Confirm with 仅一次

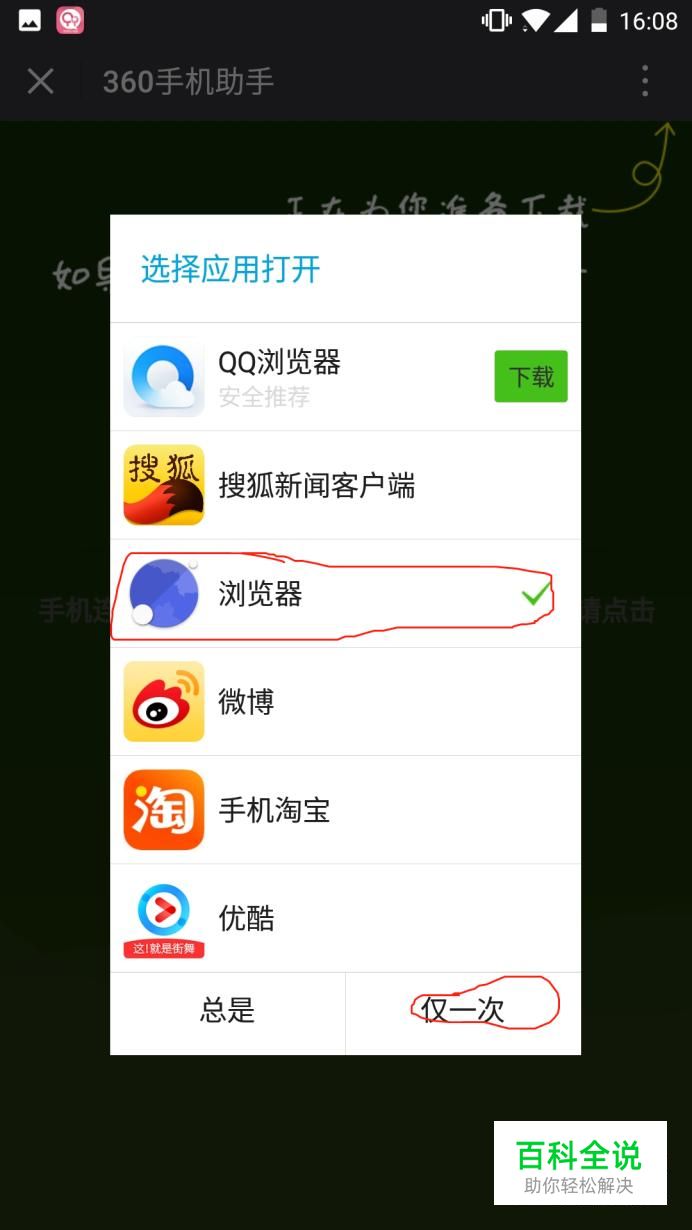tap(463, 1010)
